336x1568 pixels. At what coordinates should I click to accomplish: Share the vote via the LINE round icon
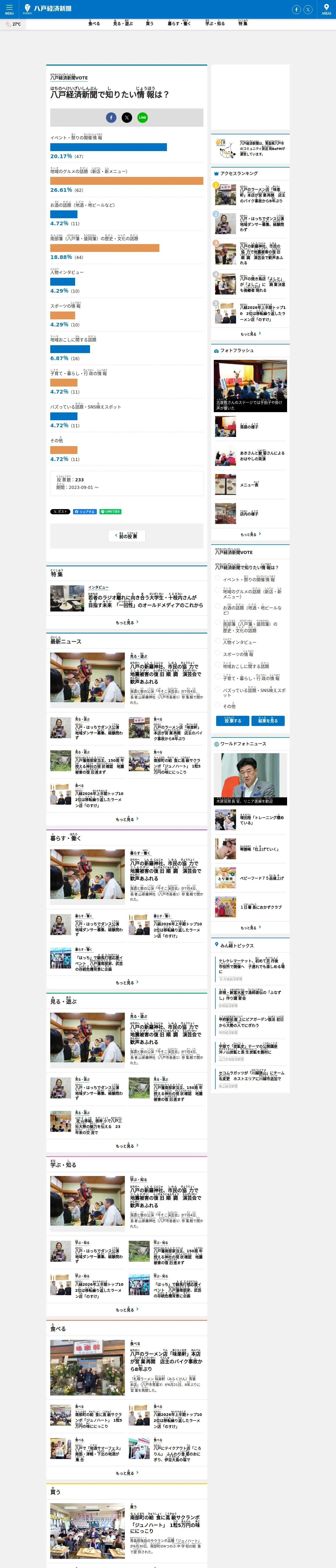point(142,118)
